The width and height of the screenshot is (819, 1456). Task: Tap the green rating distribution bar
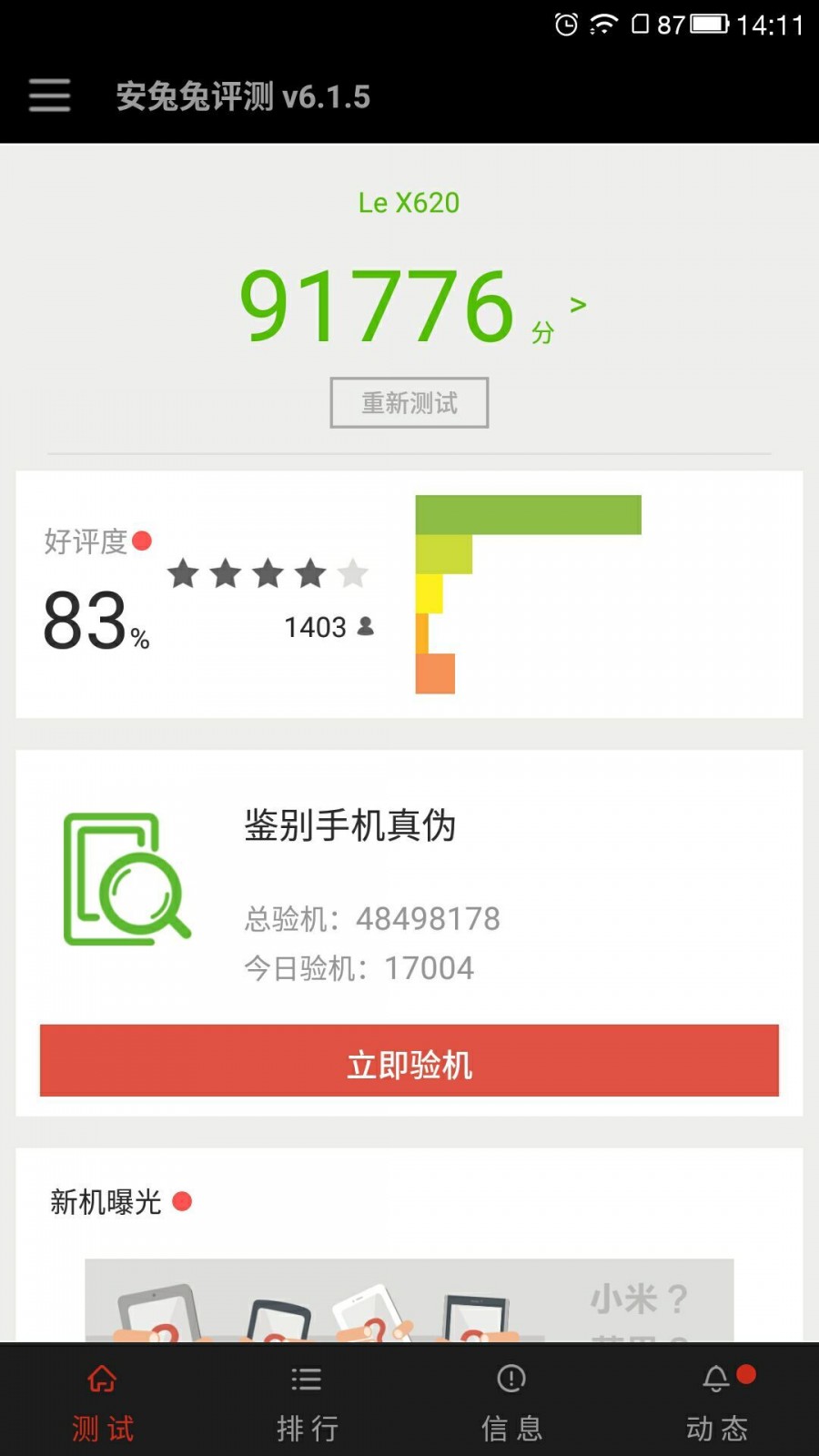coord(528,514)
